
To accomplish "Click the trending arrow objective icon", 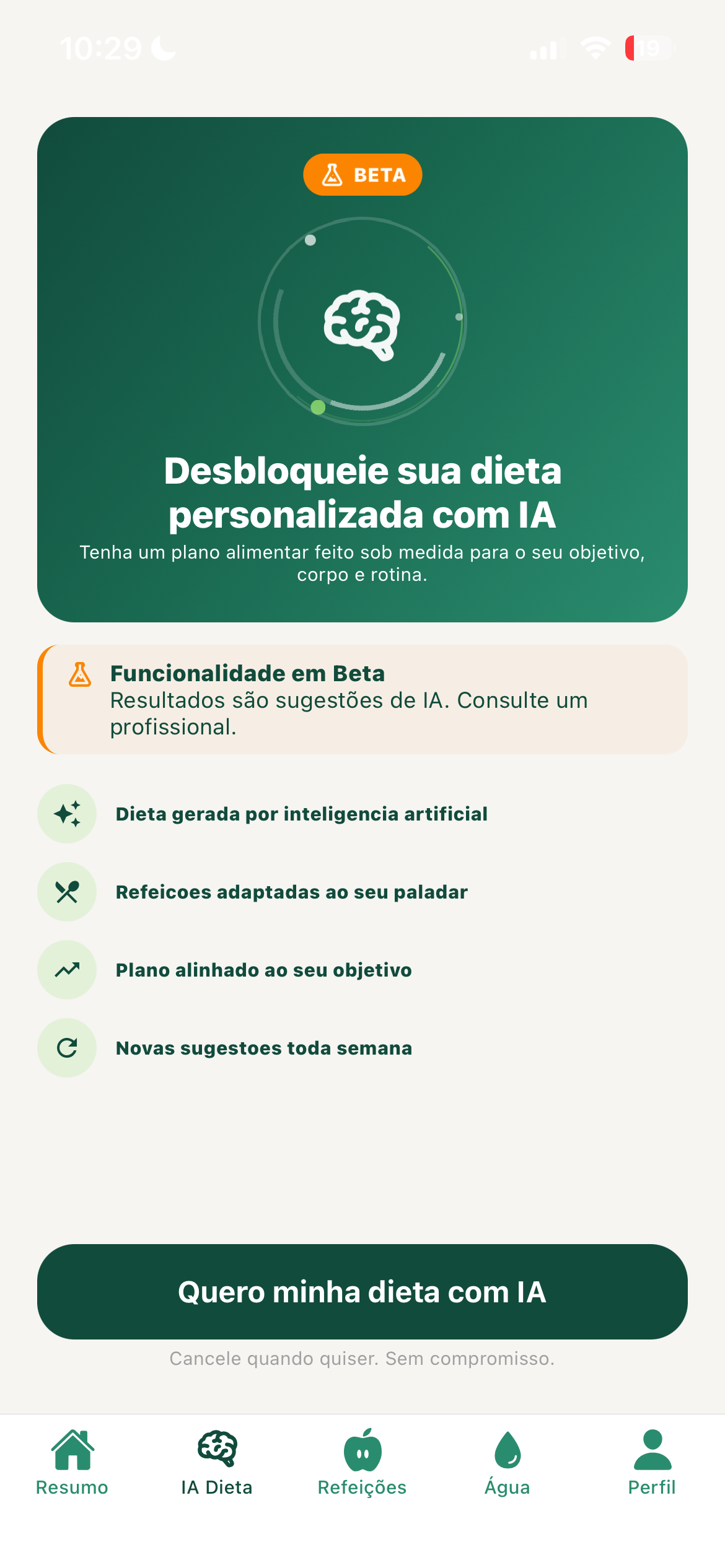I will [x=67, y=970].
